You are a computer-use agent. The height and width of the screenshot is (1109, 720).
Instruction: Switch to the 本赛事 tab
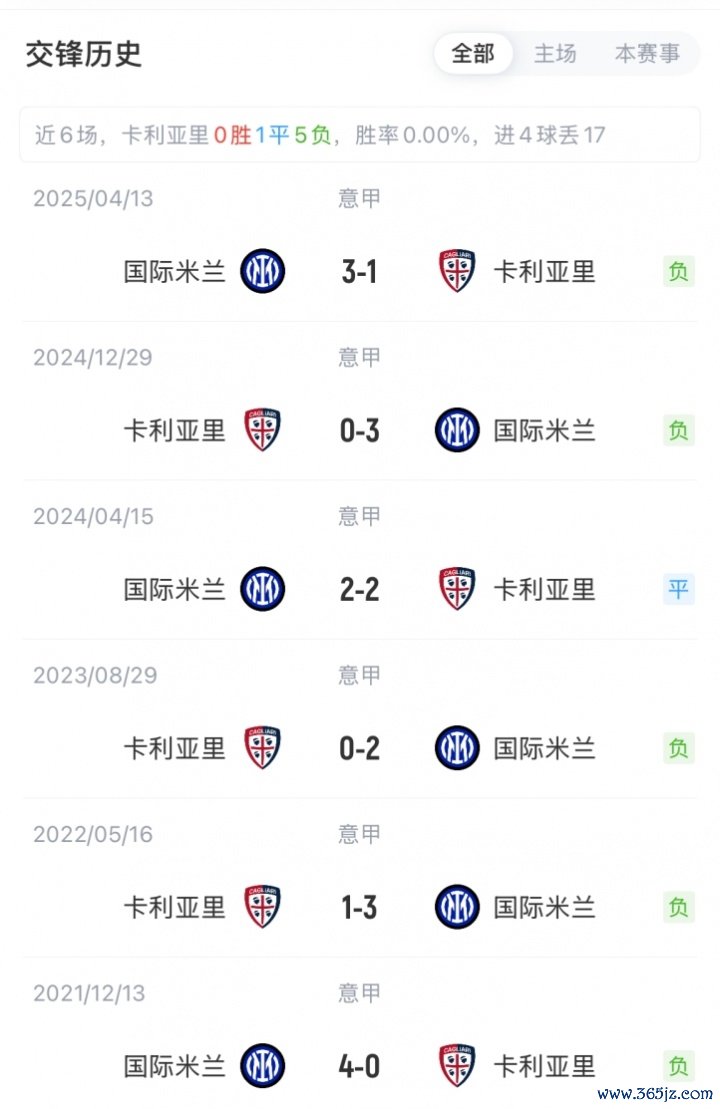[x=647, y=54]
